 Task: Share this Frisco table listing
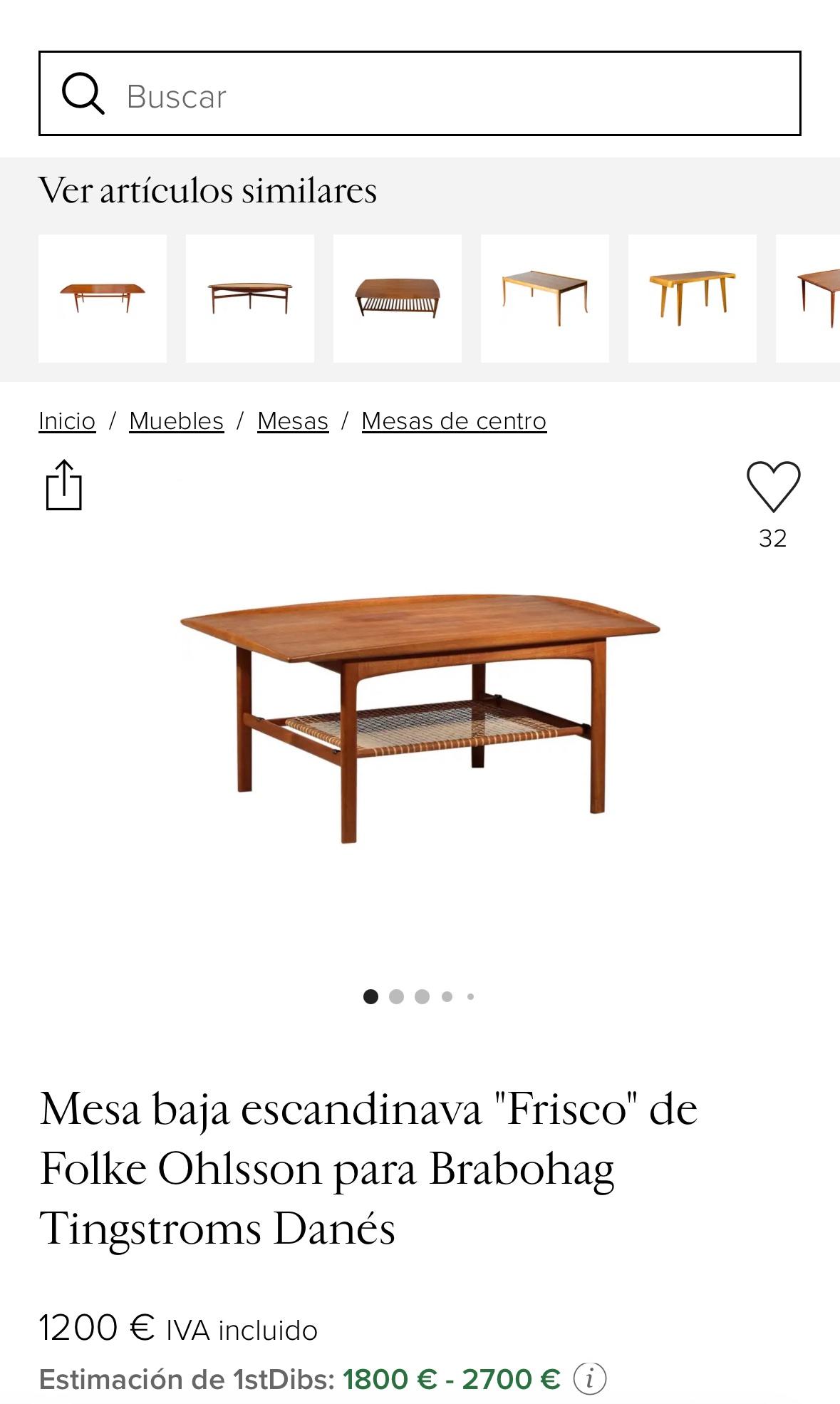[x=64, y=485]
